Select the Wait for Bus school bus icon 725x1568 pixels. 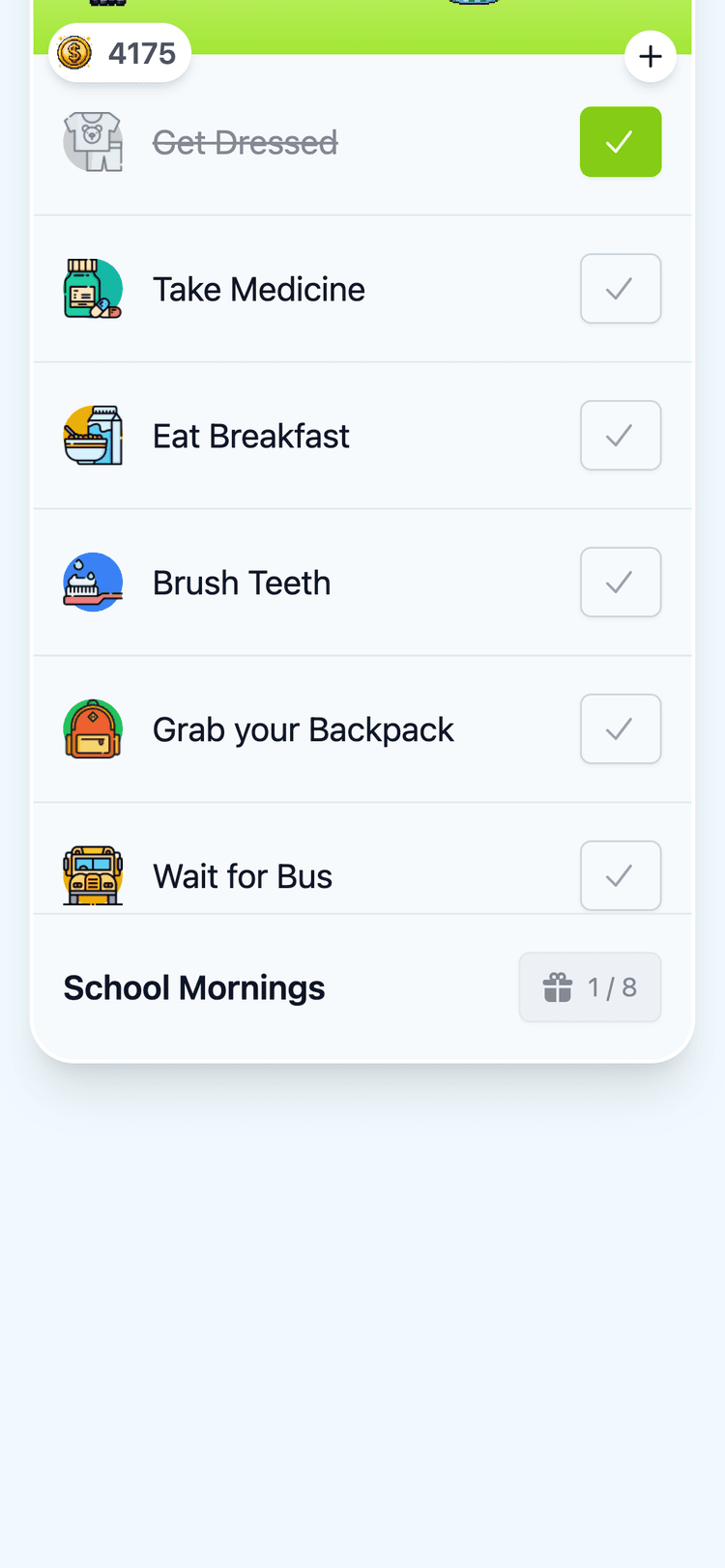pos(92,875)
